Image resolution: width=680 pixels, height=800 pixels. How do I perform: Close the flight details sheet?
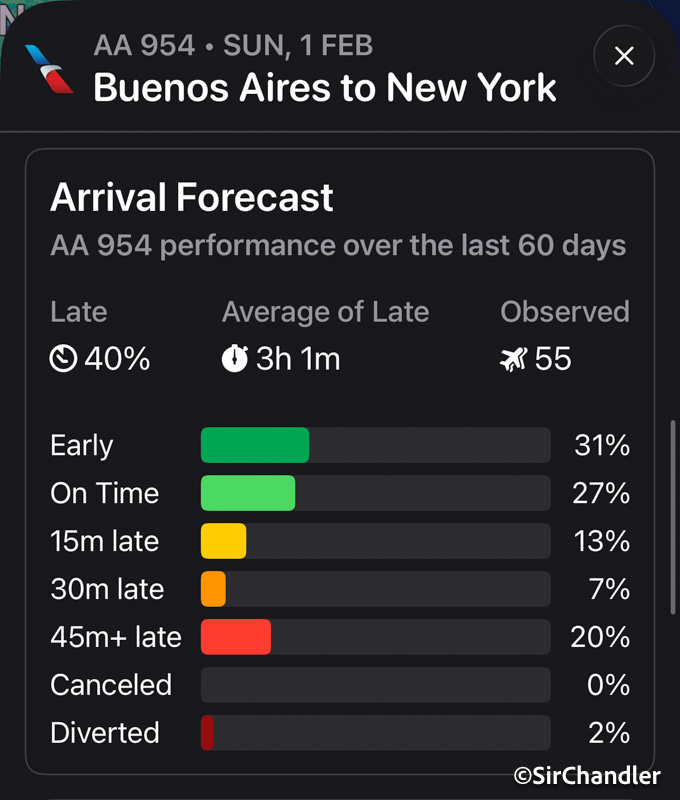[624, 56]
